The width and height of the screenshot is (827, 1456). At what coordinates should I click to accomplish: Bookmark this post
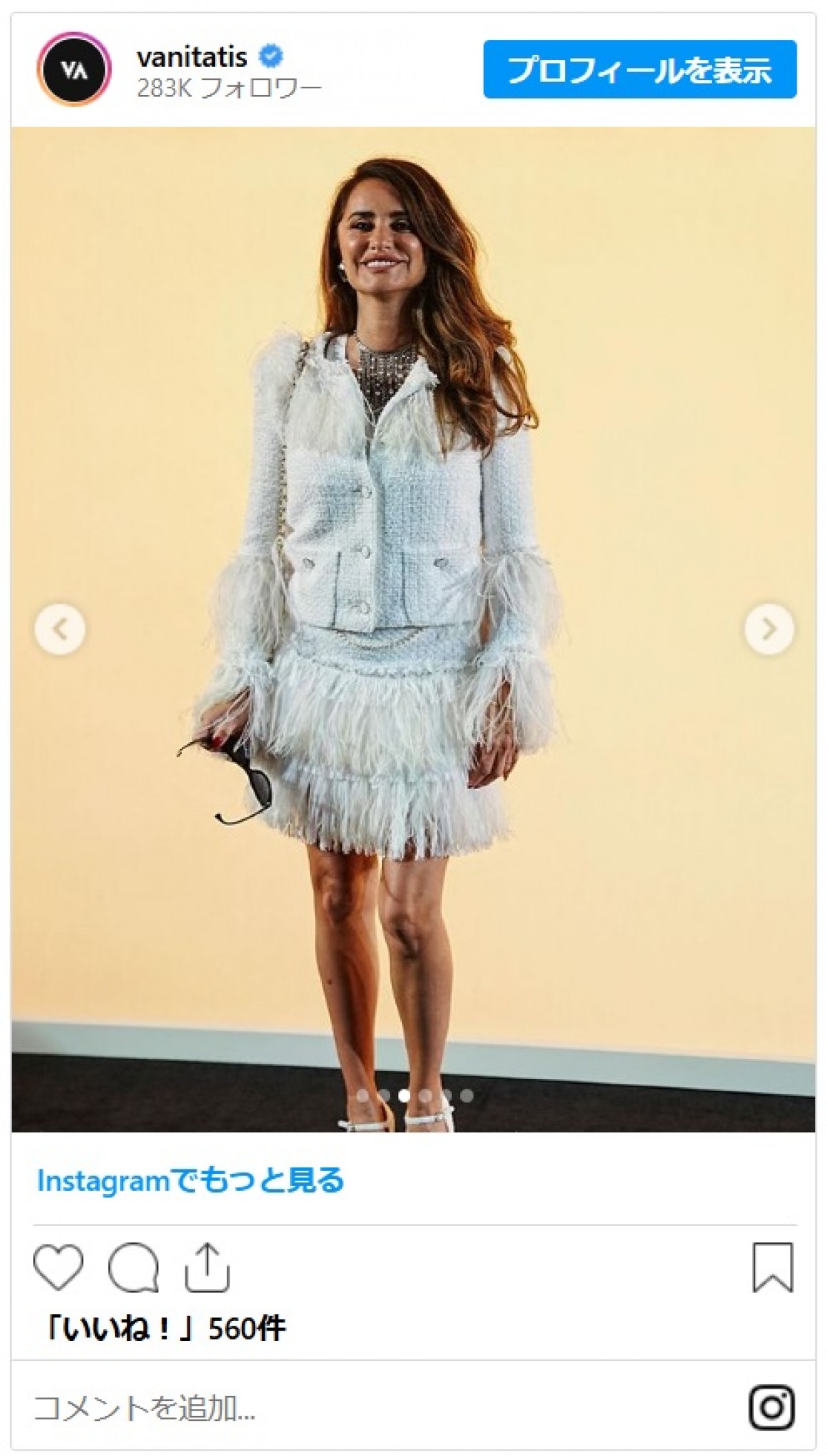coord(773,1267)
